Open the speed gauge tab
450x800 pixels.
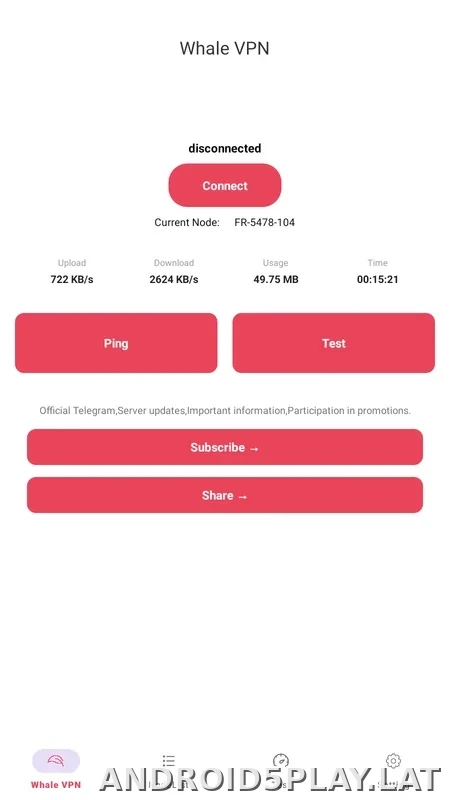[x=281, y=769]
